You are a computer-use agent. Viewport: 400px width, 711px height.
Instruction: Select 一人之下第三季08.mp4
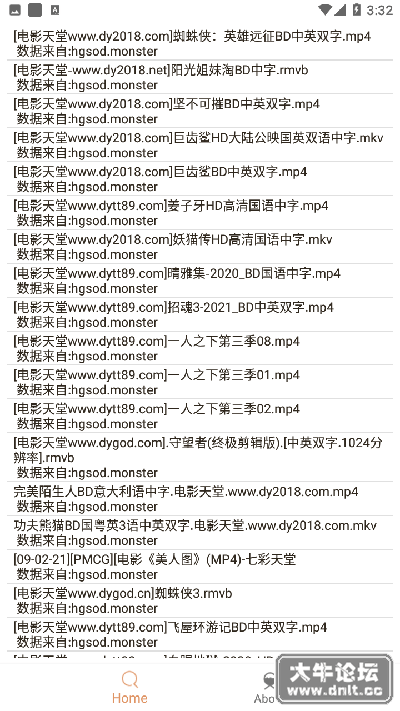[200, 348]
